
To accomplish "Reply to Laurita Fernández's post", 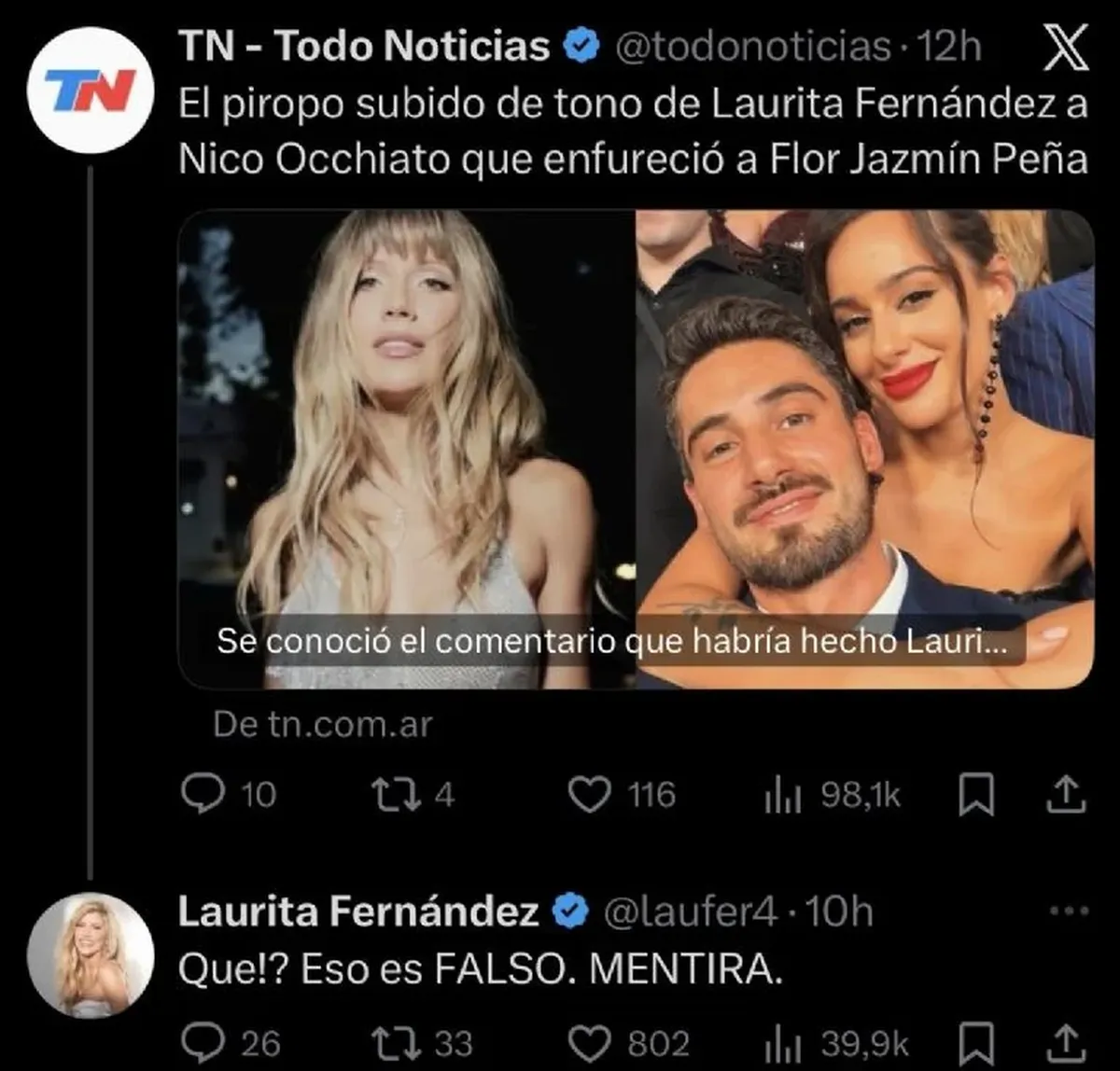I will click(202, 1043).
